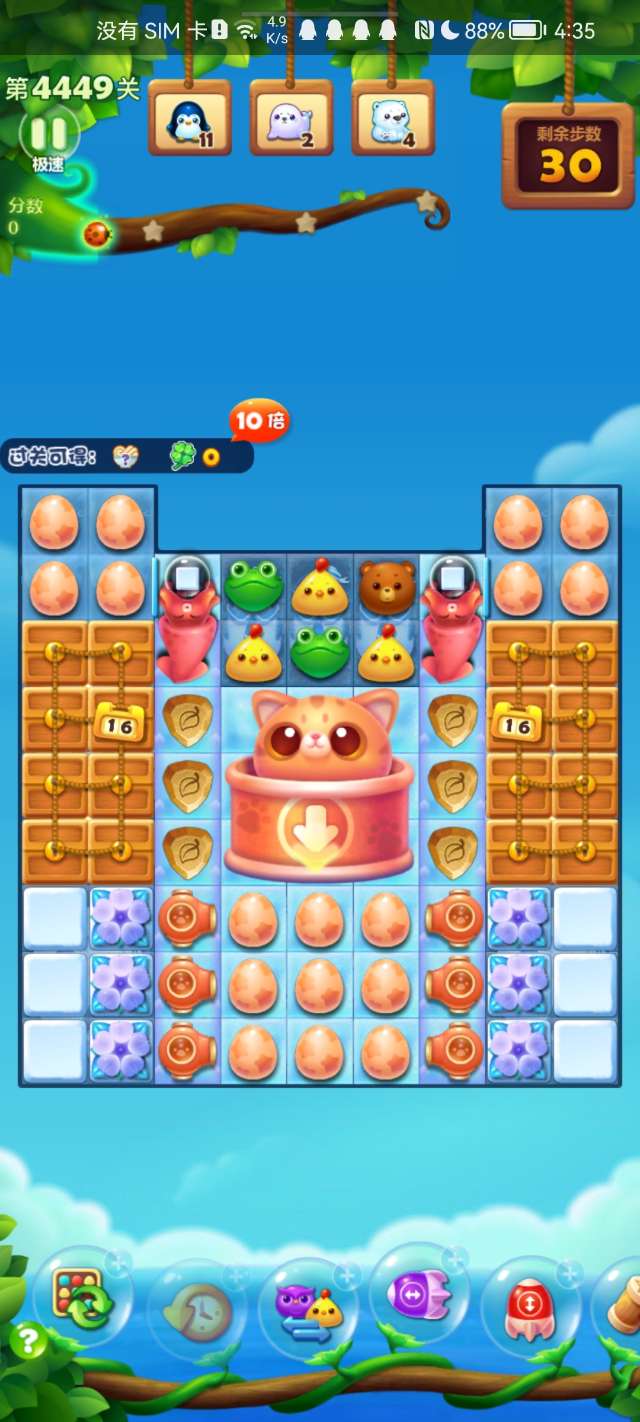Tap the brown bear tile
The image size is (640, 1422).
(386, 585)
